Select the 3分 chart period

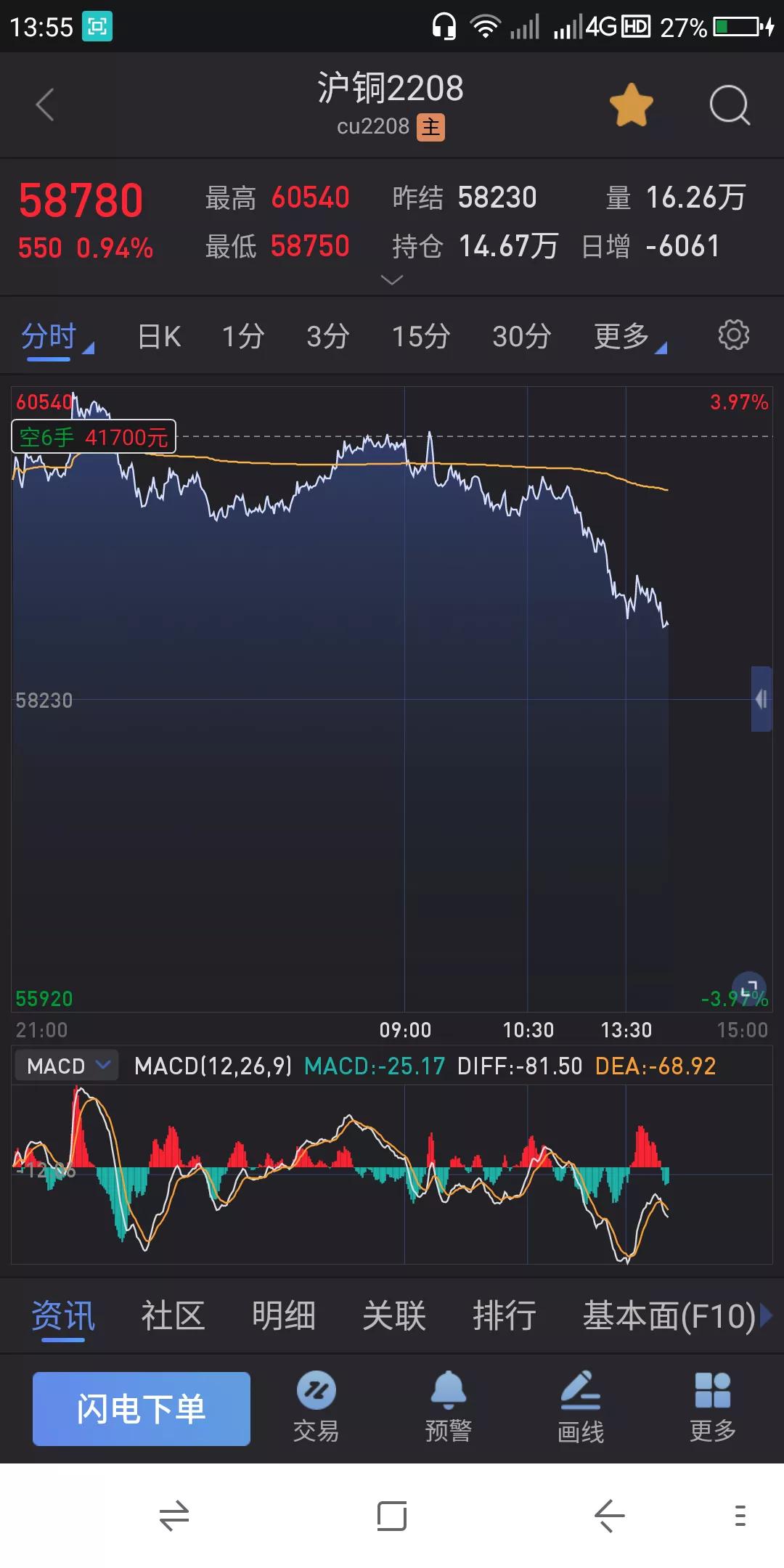coord(328,337)
